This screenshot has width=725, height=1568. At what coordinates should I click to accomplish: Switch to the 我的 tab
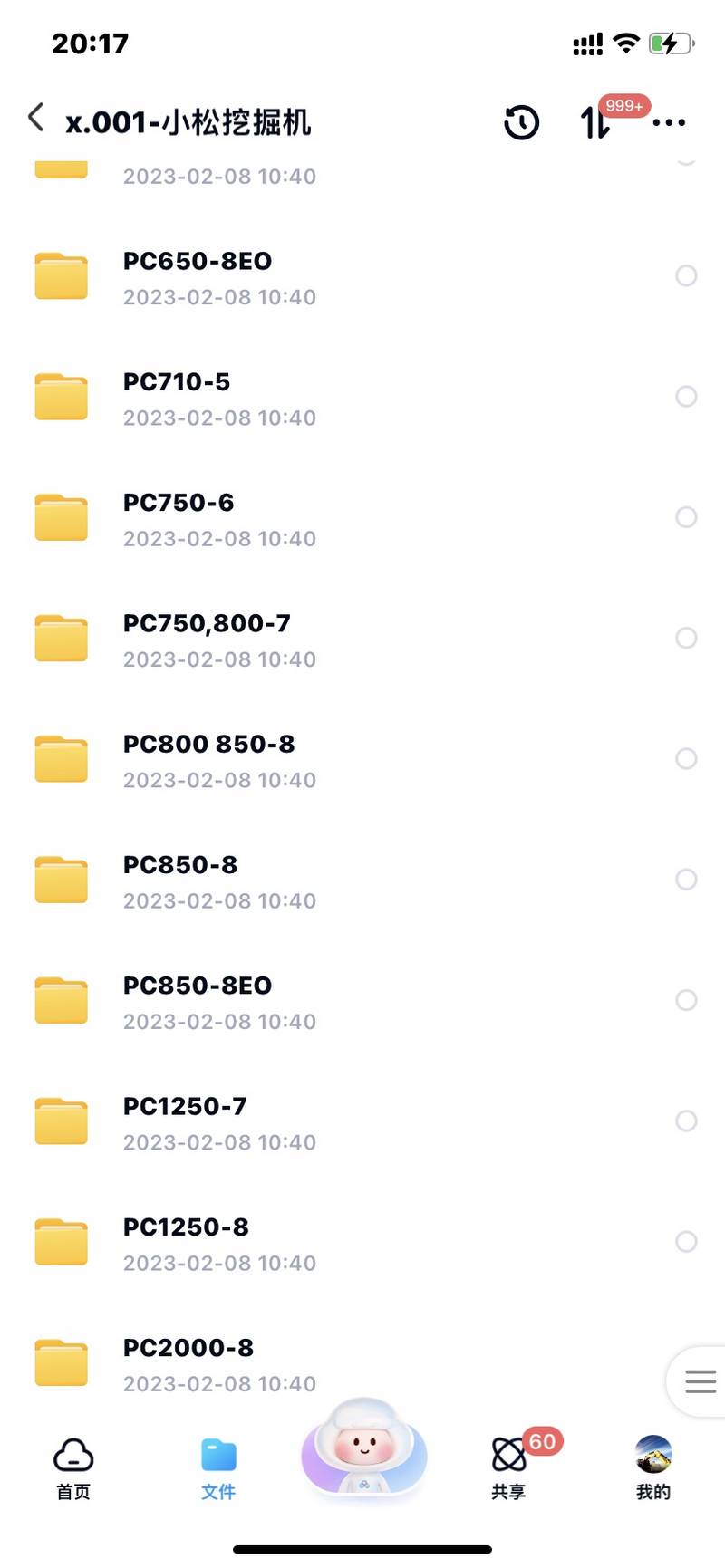tap(653, 1467)
